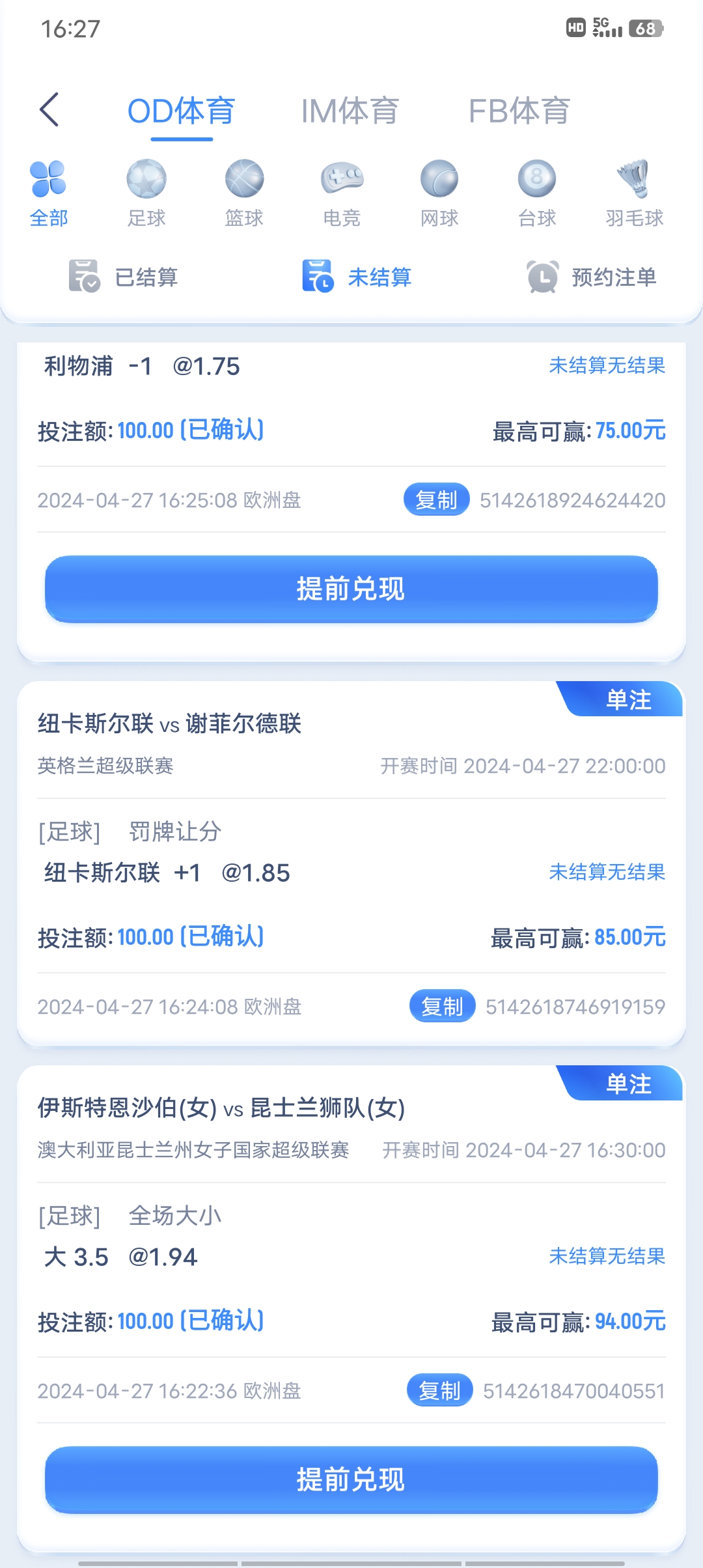The width and height of the screenshot is (703, 1568).
Task: Switch to the IM体育 tab
Action: (350, 111)
